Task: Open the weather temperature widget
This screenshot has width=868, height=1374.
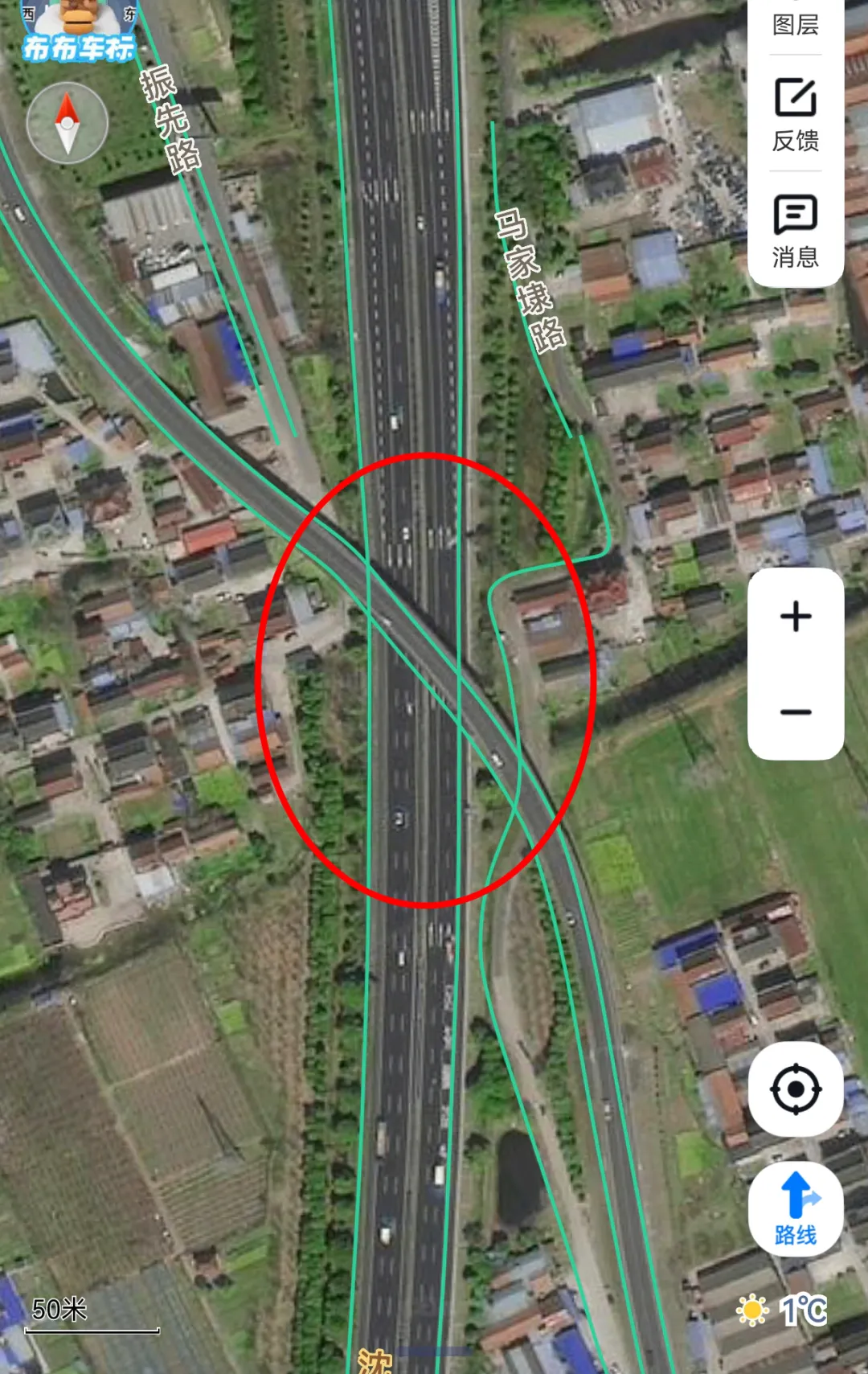Action: tap(783, 1310)
